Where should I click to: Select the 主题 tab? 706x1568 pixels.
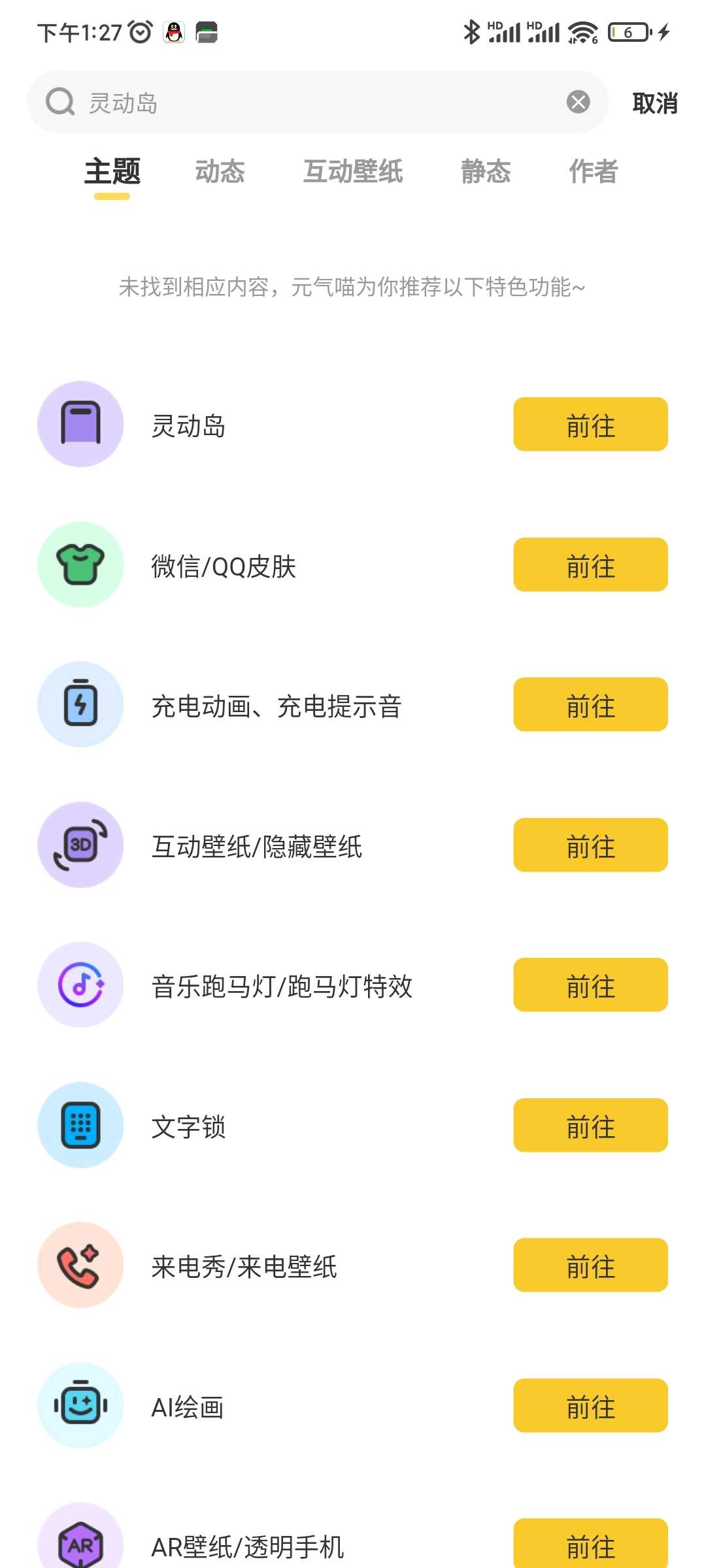click(112, 172)
